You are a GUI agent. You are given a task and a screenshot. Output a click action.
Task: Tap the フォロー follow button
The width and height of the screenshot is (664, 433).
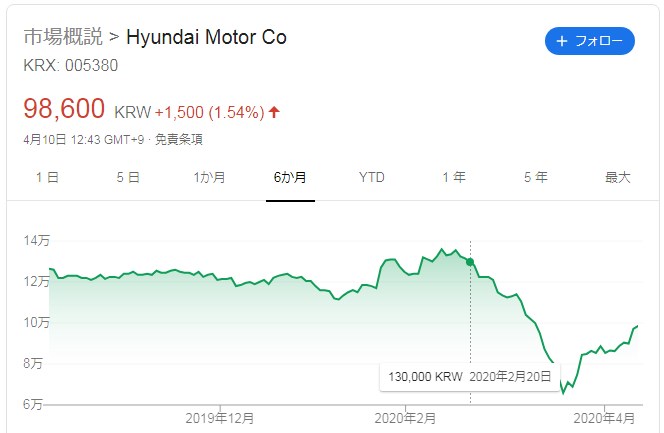[590, 41]
